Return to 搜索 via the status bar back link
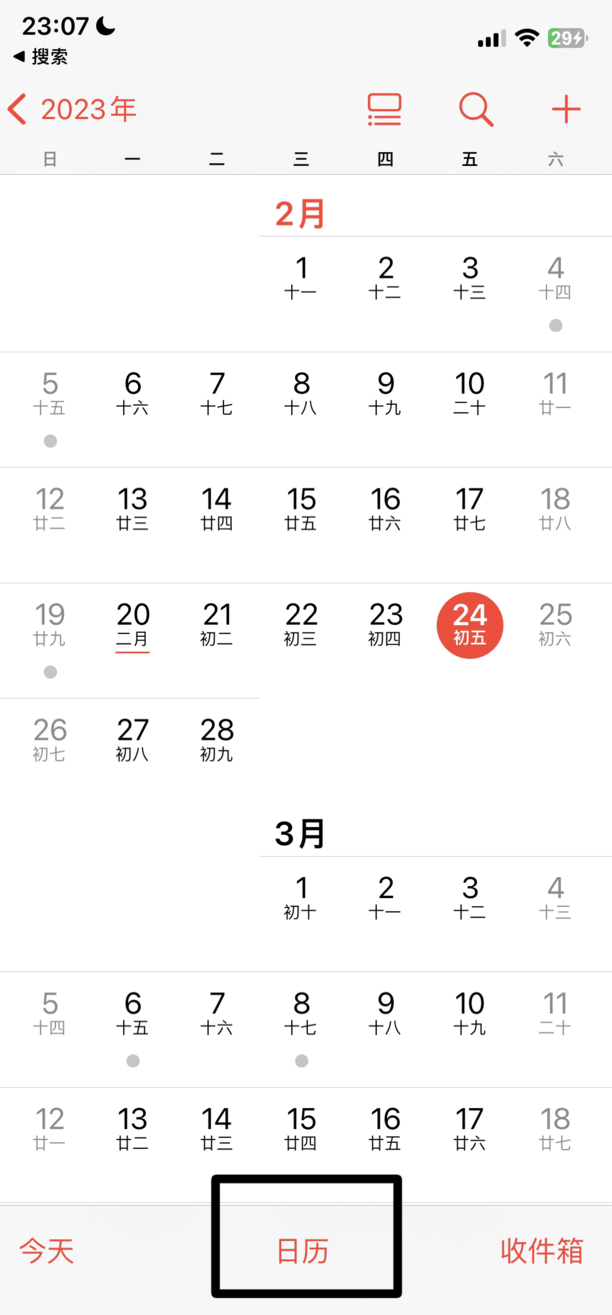The image size is (612, 1315). pos(40,57)
